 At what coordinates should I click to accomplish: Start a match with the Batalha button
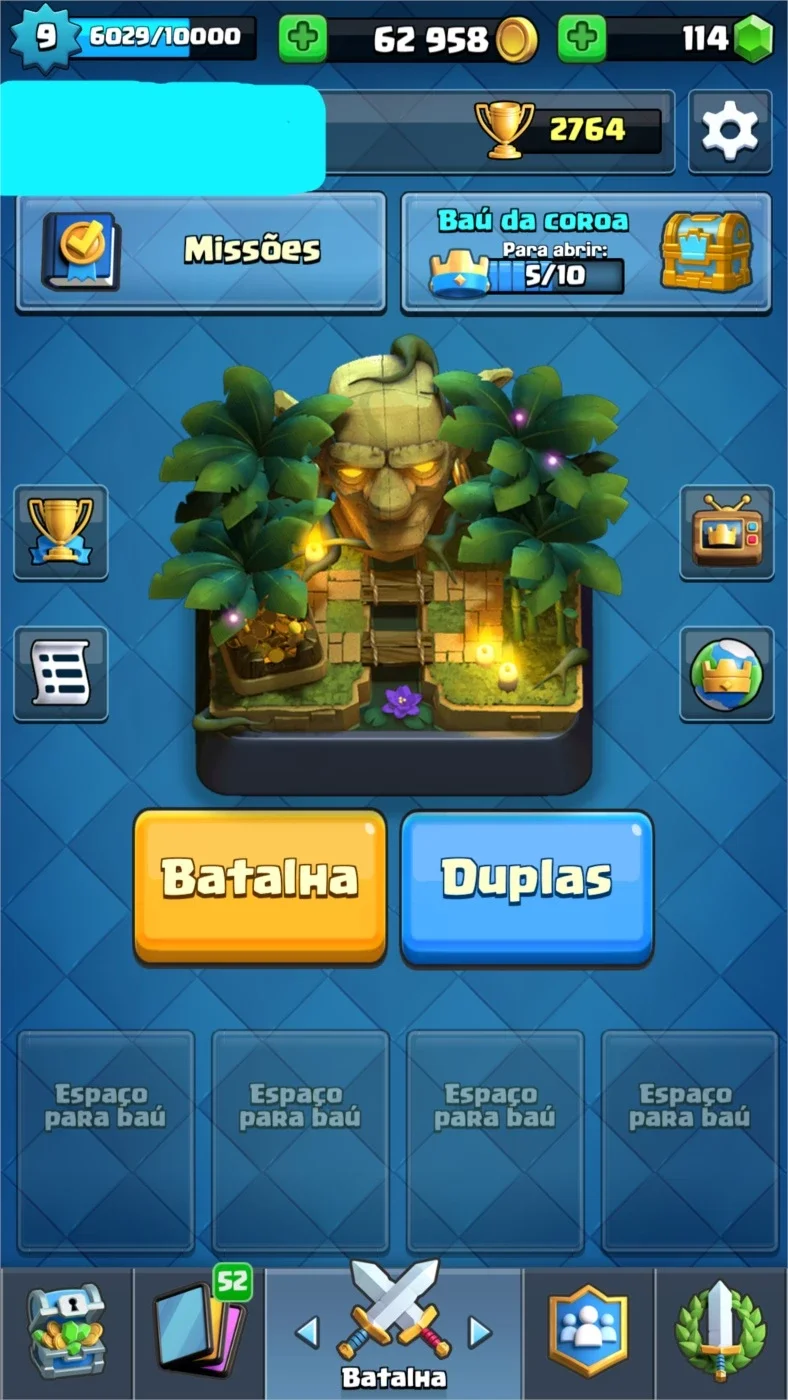tap(260, 885)
